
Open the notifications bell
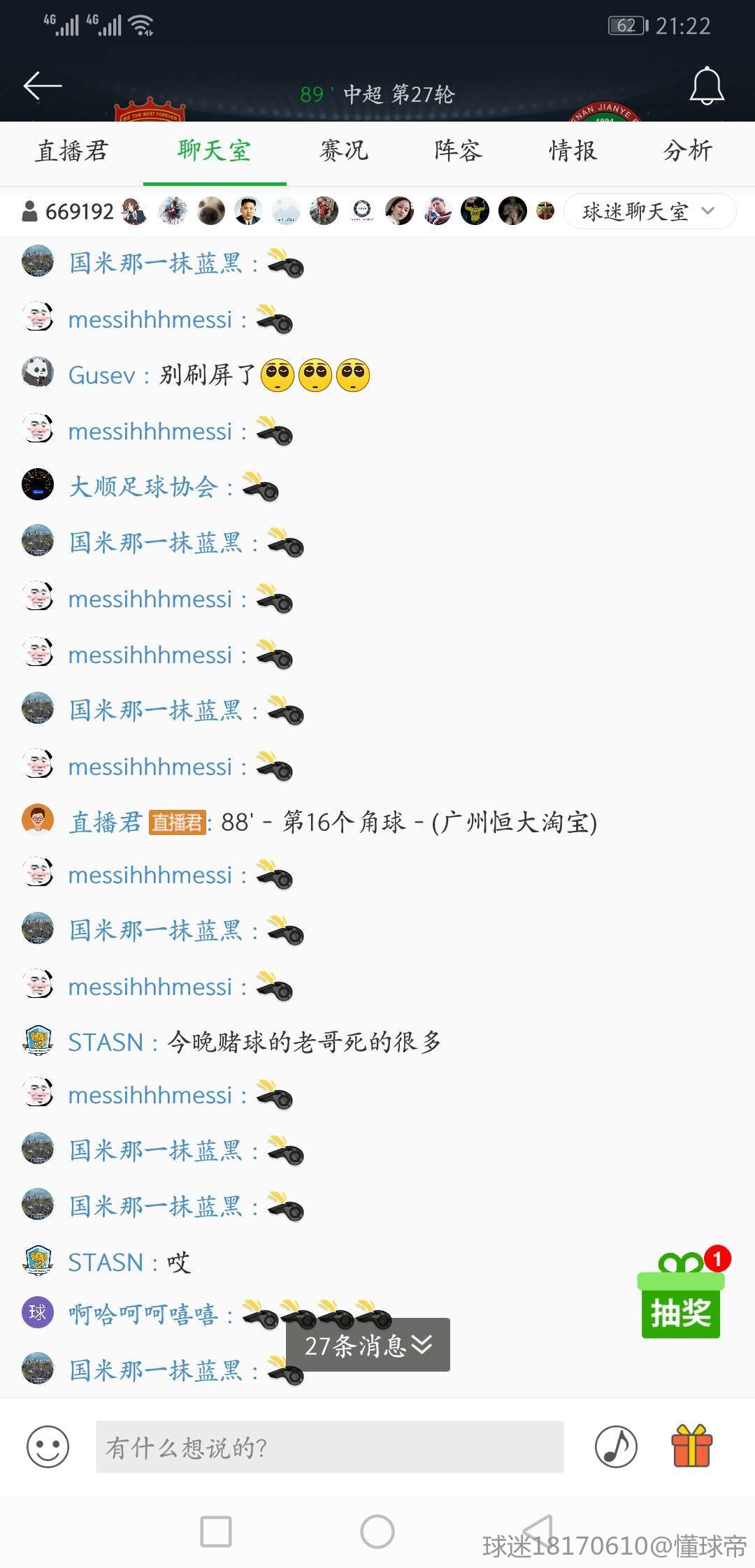(706, 86)
